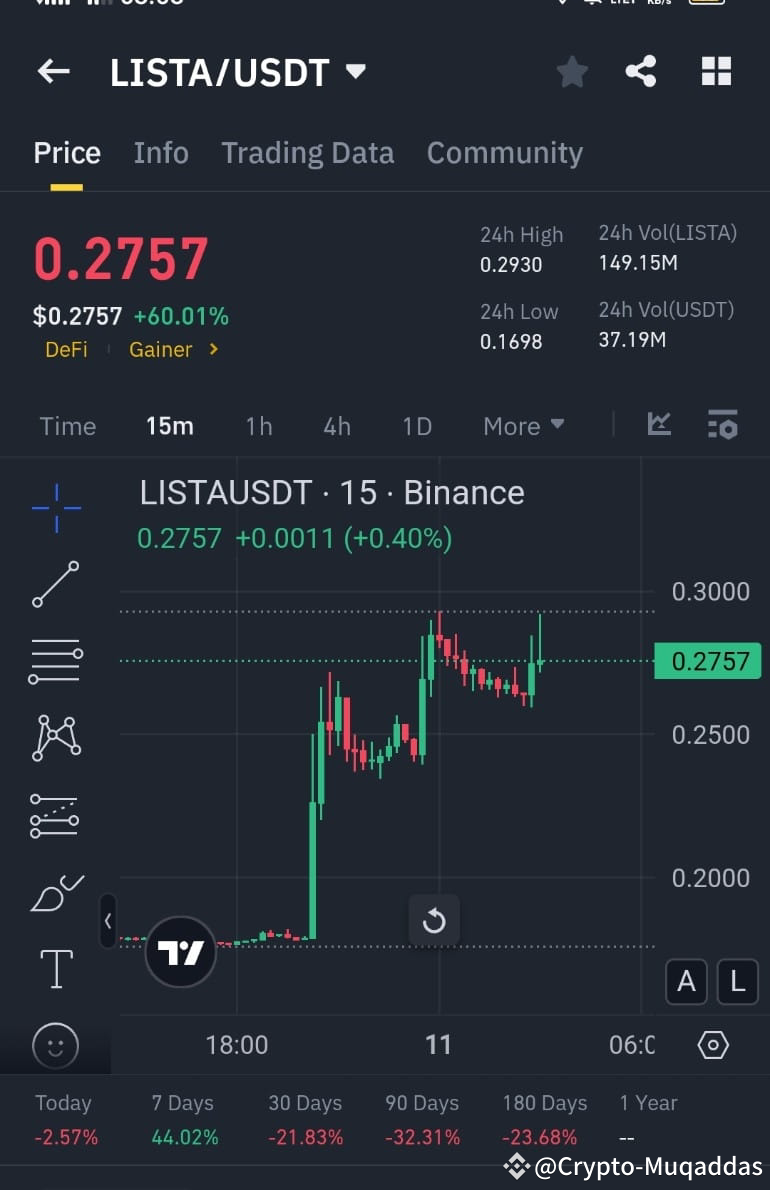Select the trend line drawing tool
Viewport: 770px width, 1190px height.
pyautogui.click(x=54, y=583)
